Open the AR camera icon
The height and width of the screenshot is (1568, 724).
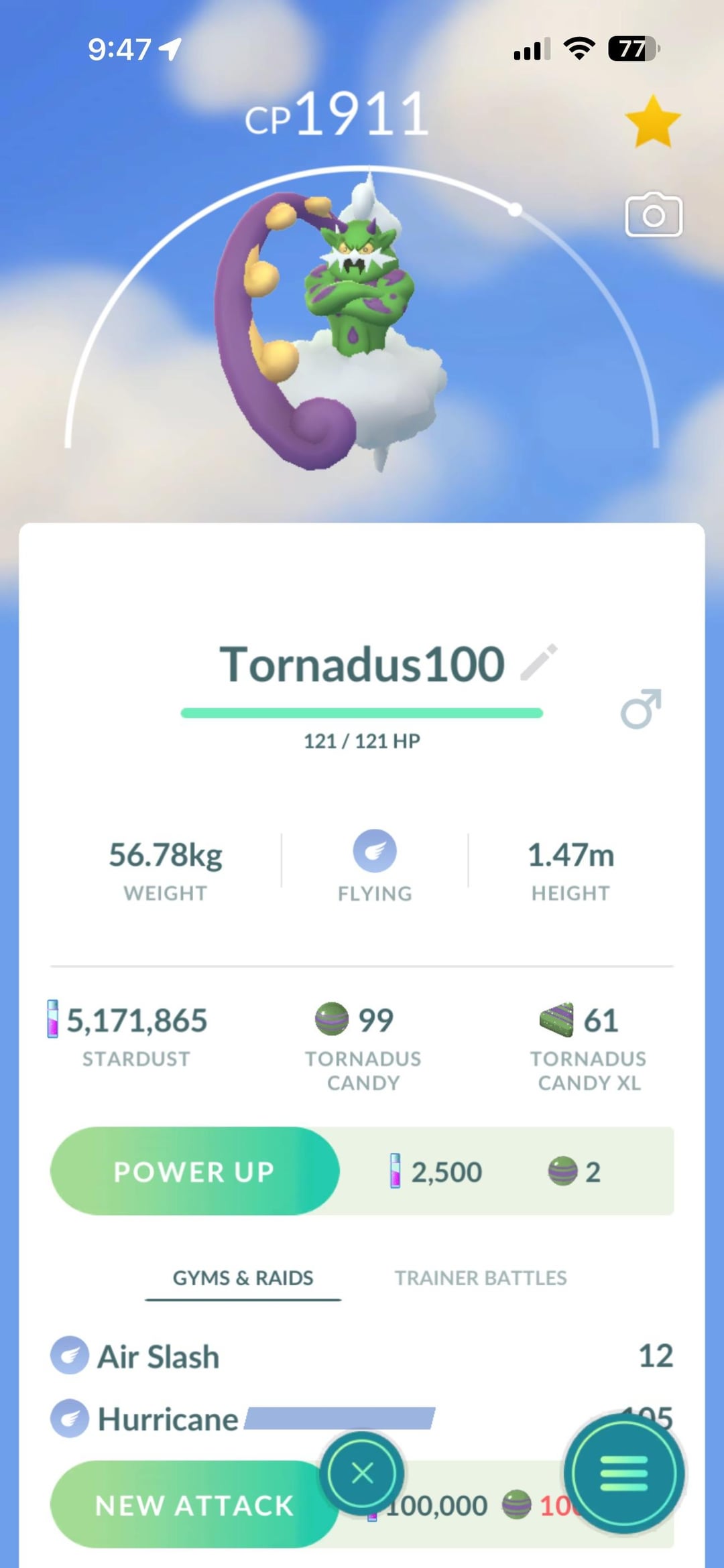pos(654,215)
